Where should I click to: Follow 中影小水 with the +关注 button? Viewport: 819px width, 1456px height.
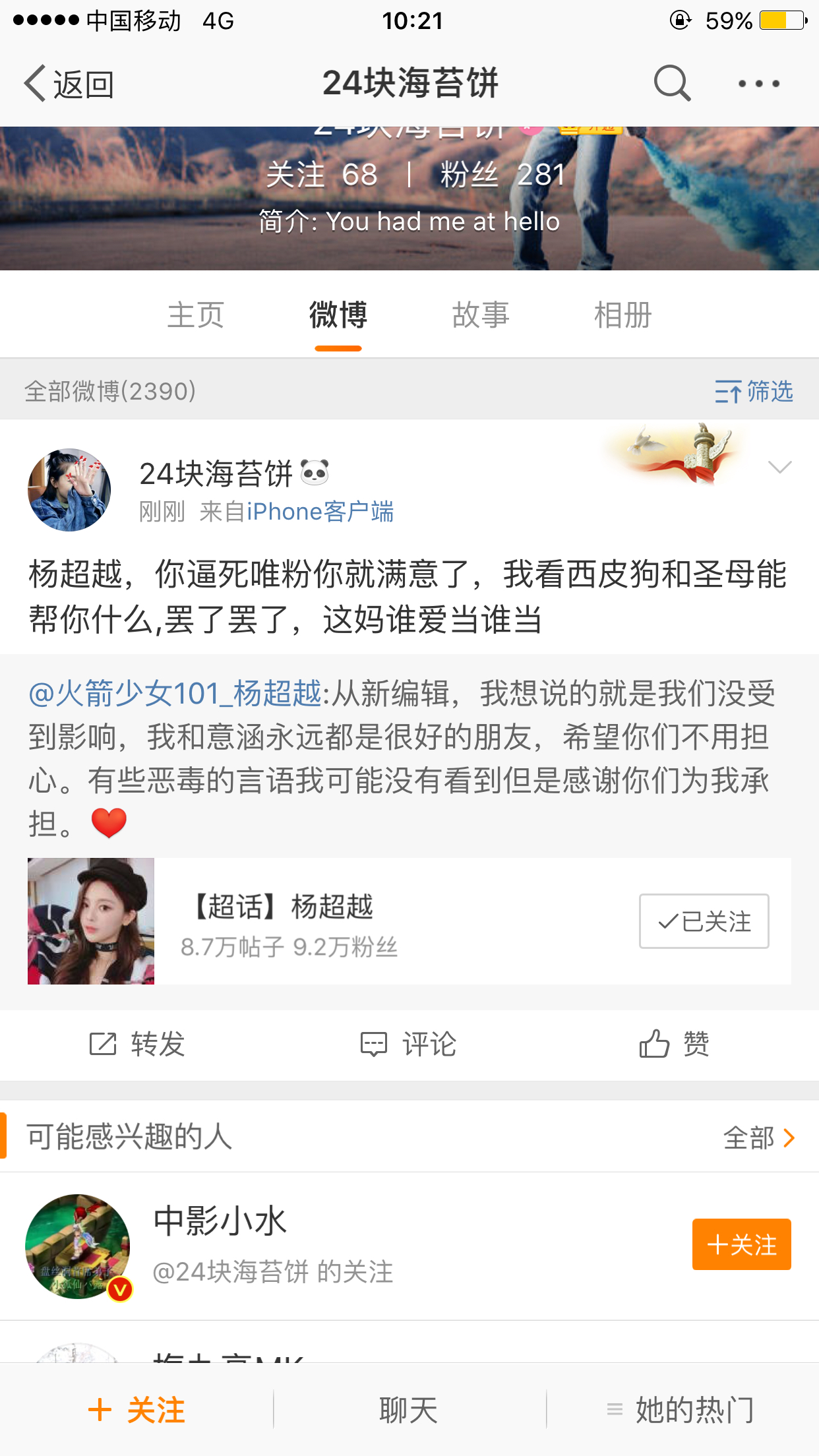point(741,1244)
